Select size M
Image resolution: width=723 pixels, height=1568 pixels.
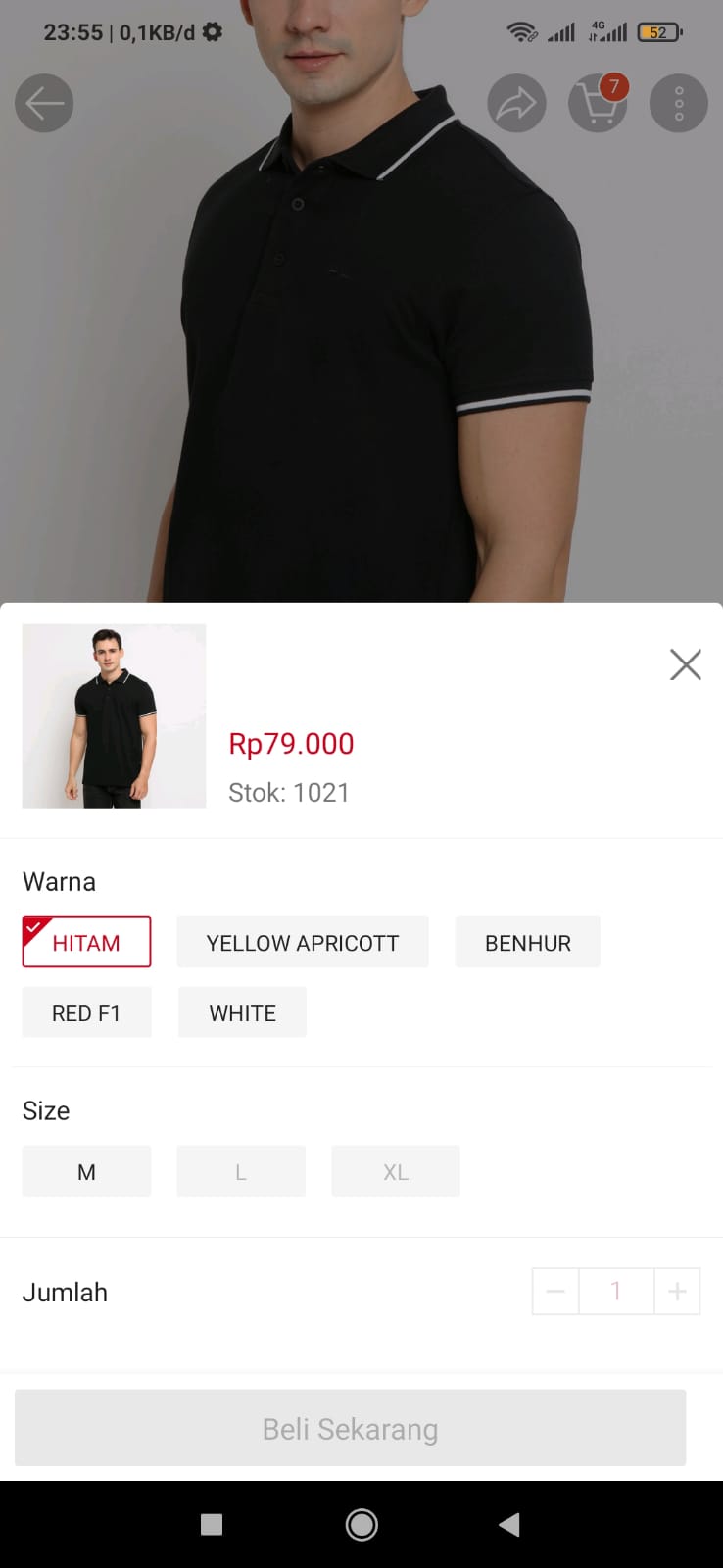tap(86, 1172)
